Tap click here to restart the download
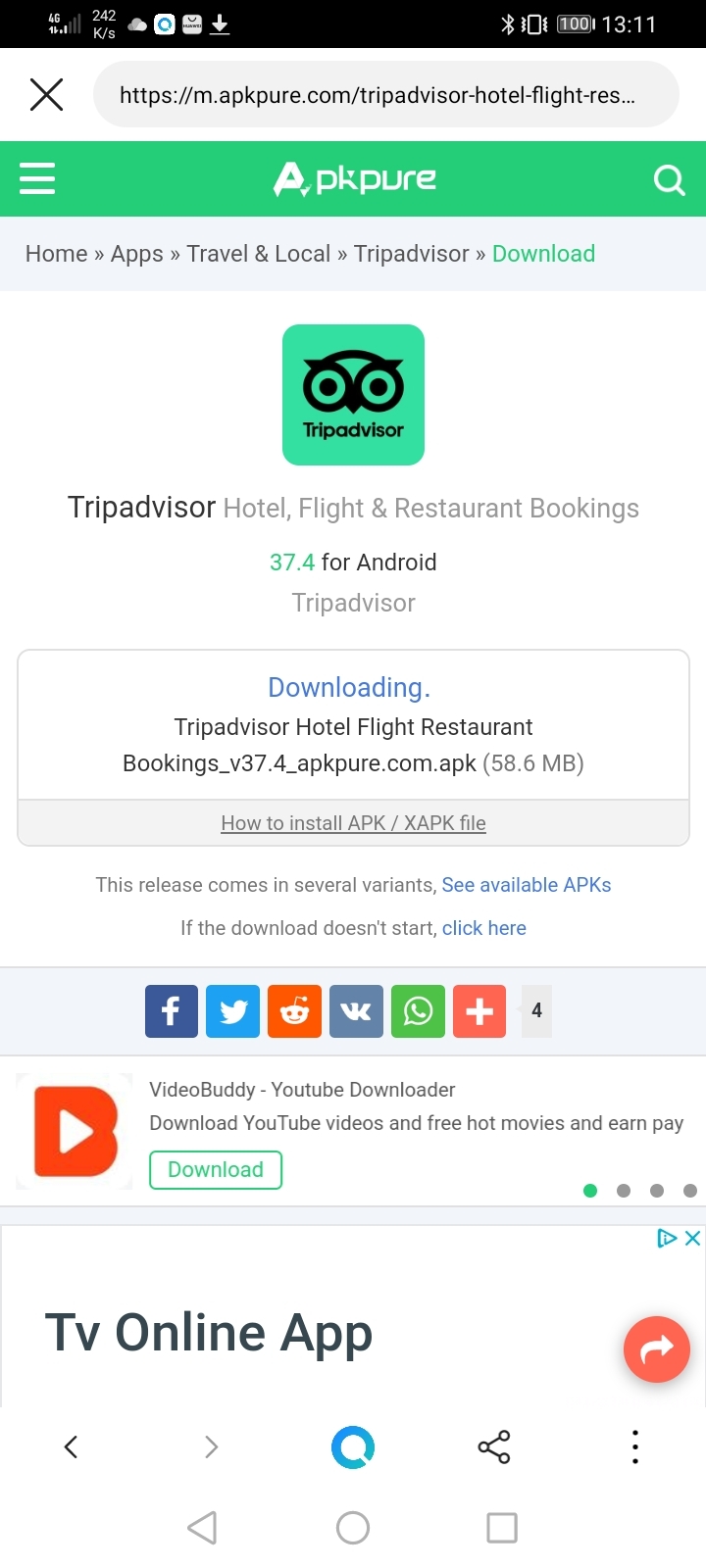This screenshot has width=706, height=1568. click(x=483, y=928)
